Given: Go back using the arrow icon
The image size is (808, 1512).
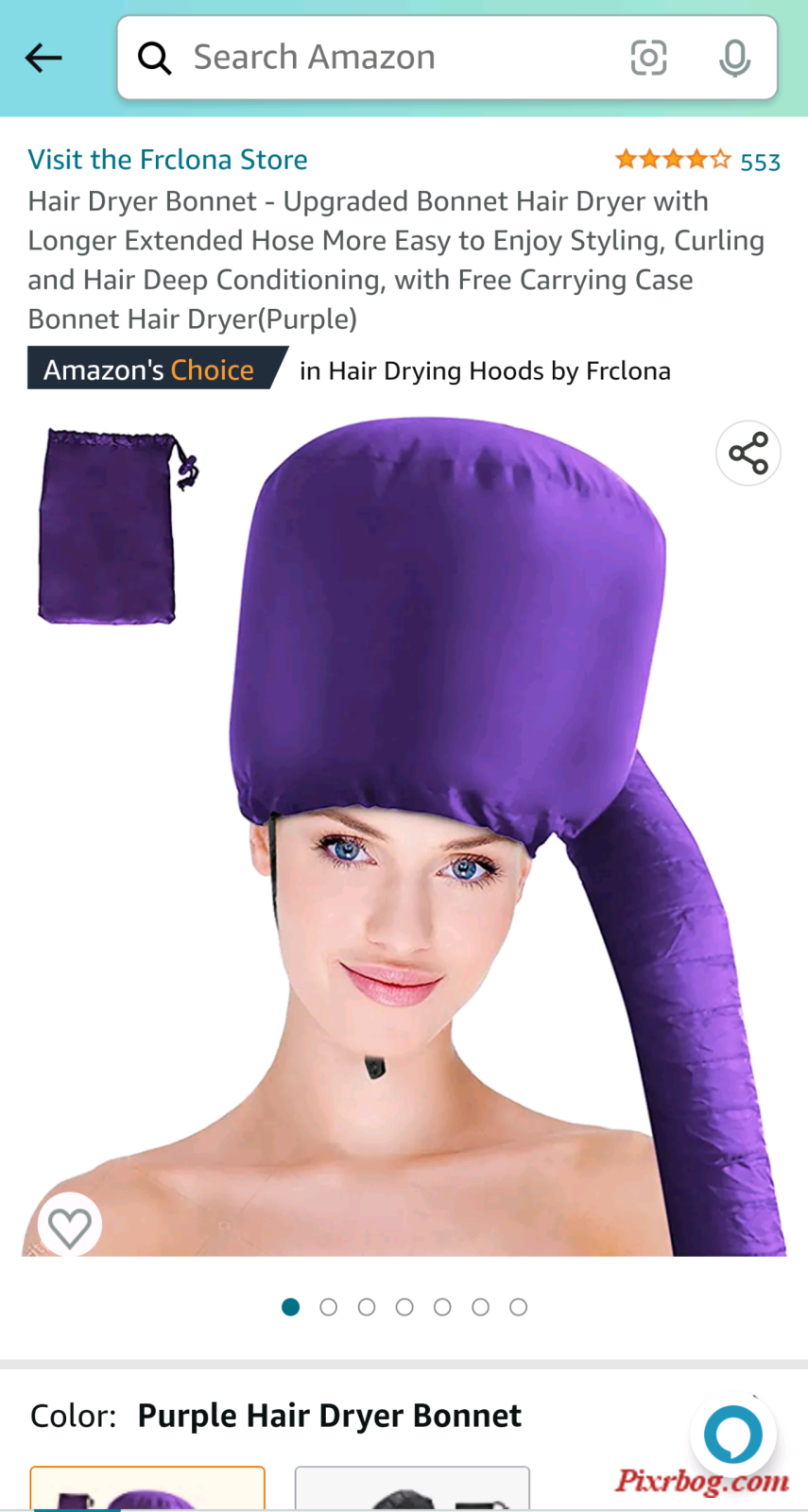Looking at the screenshot, I should pos(43,58).
